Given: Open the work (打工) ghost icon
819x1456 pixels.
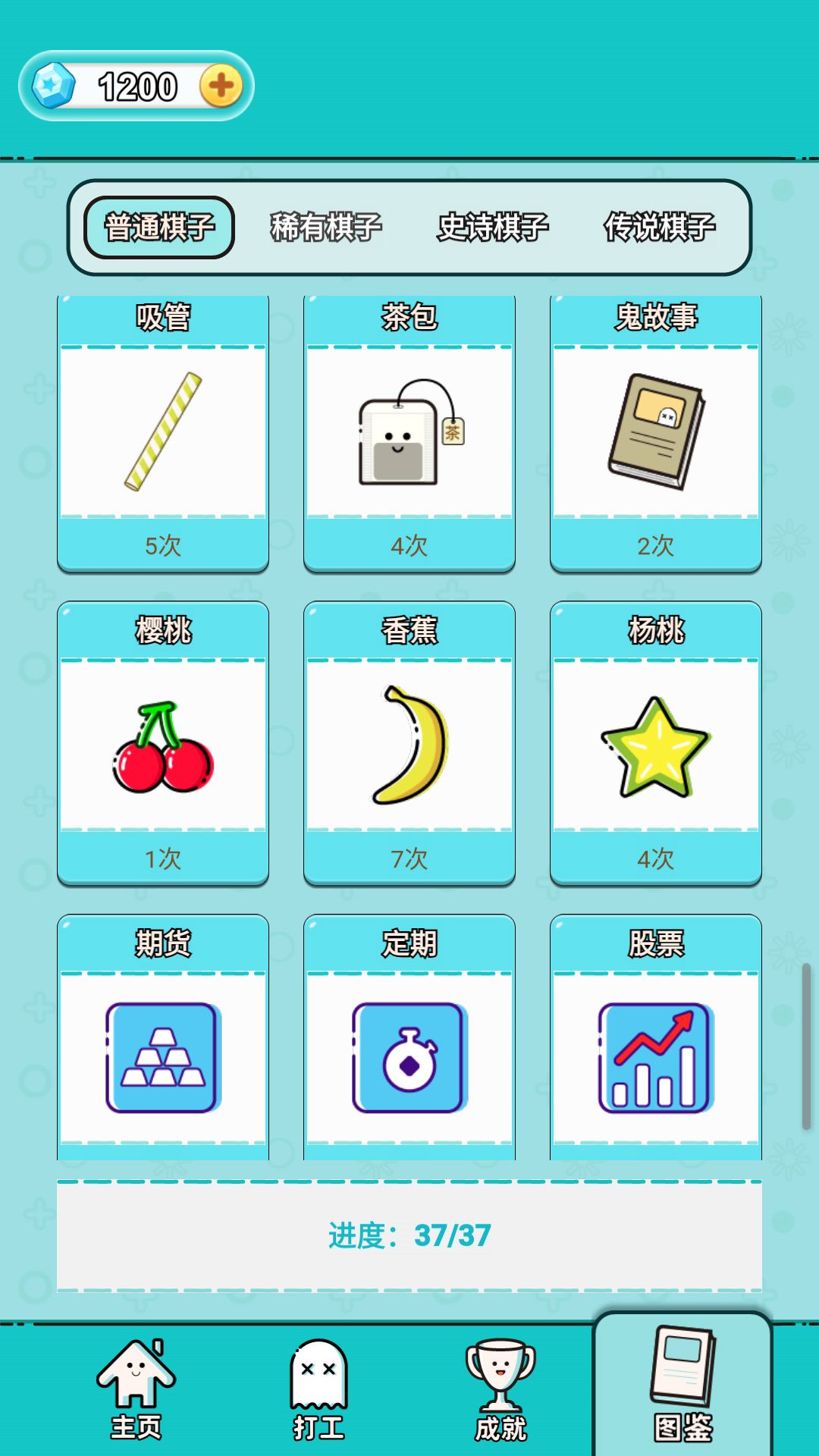Looking at the screenshot, I should [x=318, y=1386].
